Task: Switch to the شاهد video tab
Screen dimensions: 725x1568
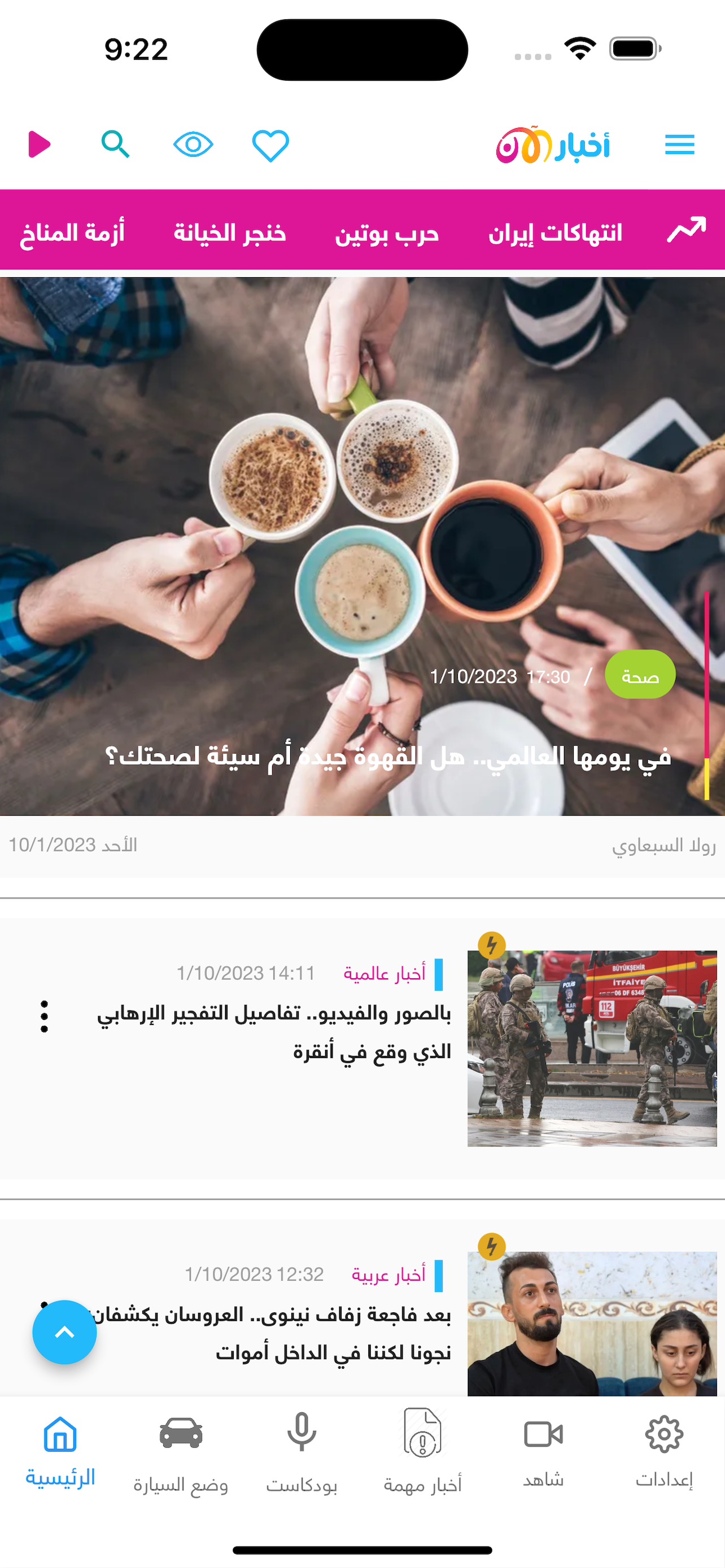Action: click(x=543, y=1450)
